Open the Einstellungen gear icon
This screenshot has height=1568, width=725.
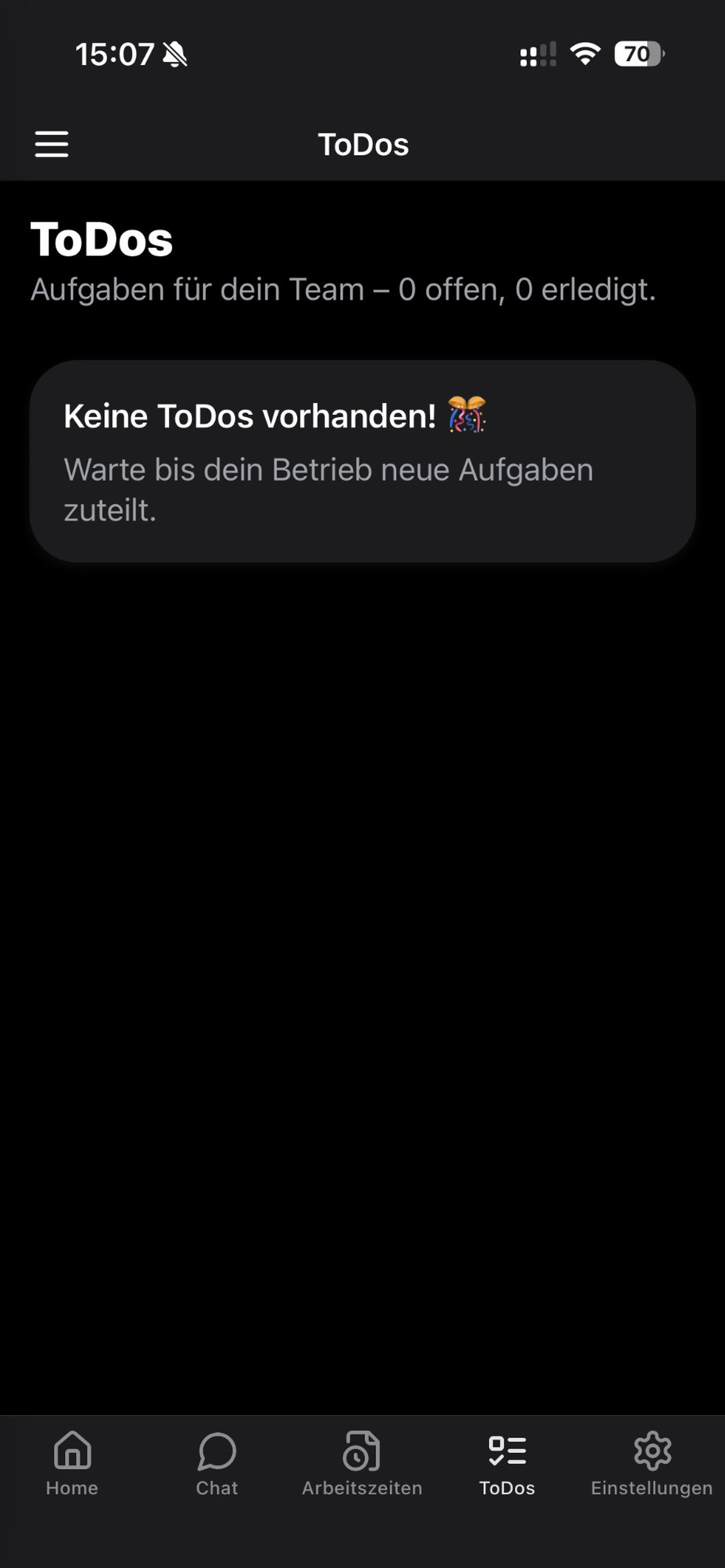pyautogui.click(x=652, y=1452)
